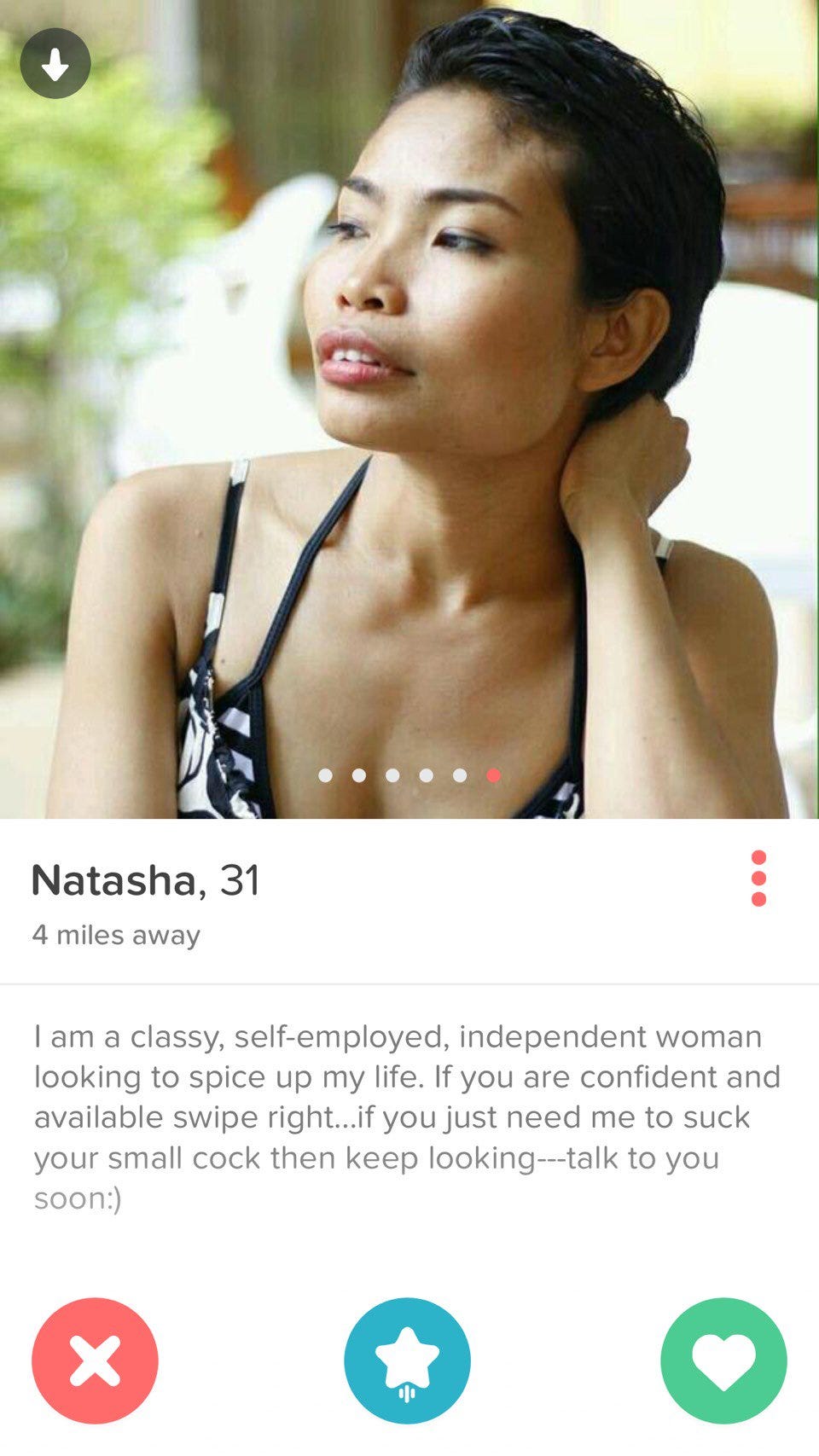Collapse the profile with the down arrow icon
Viewport: 819px width, 1456px height.
(55, 61)
